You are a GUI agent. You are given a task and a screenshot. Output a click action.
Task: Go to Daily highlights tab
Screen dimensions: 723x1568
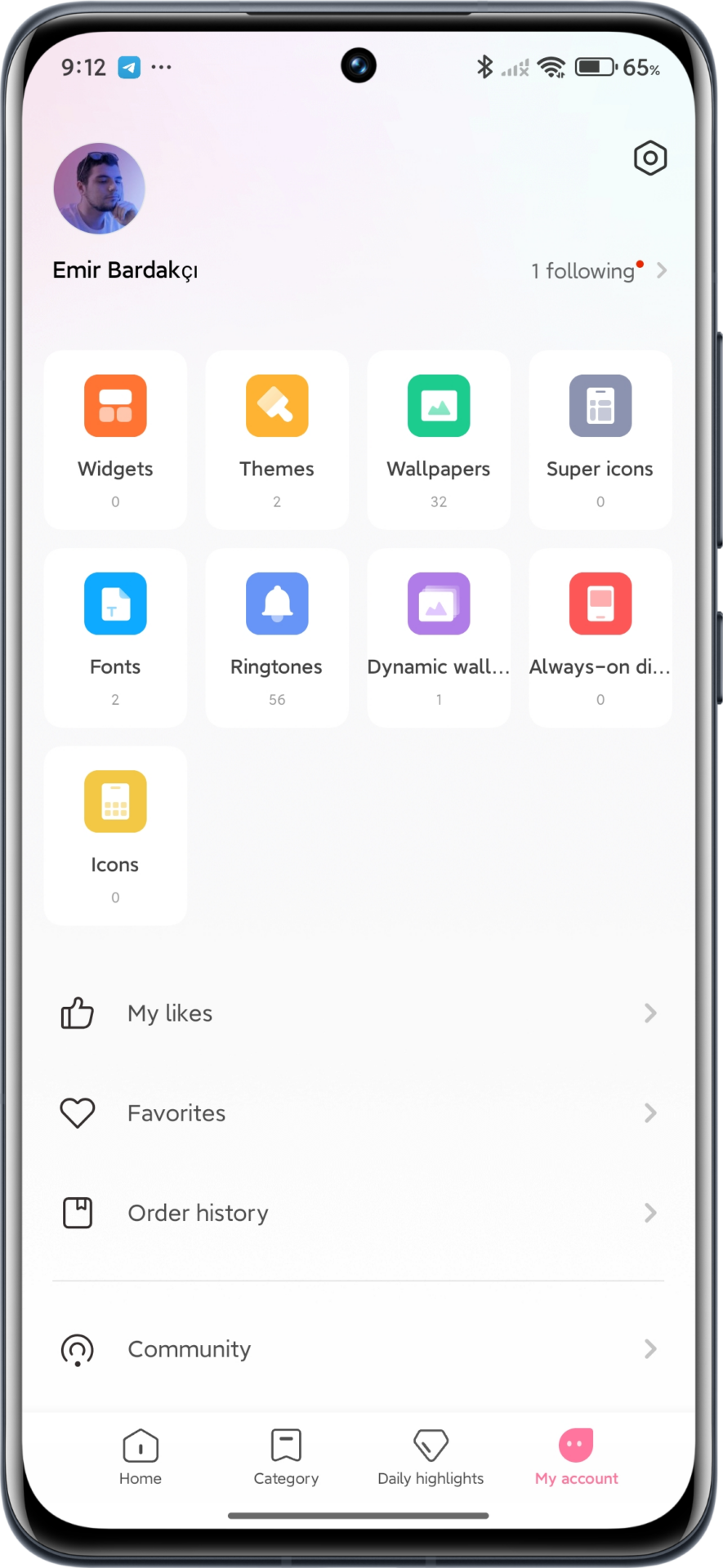coord(431,1457)
